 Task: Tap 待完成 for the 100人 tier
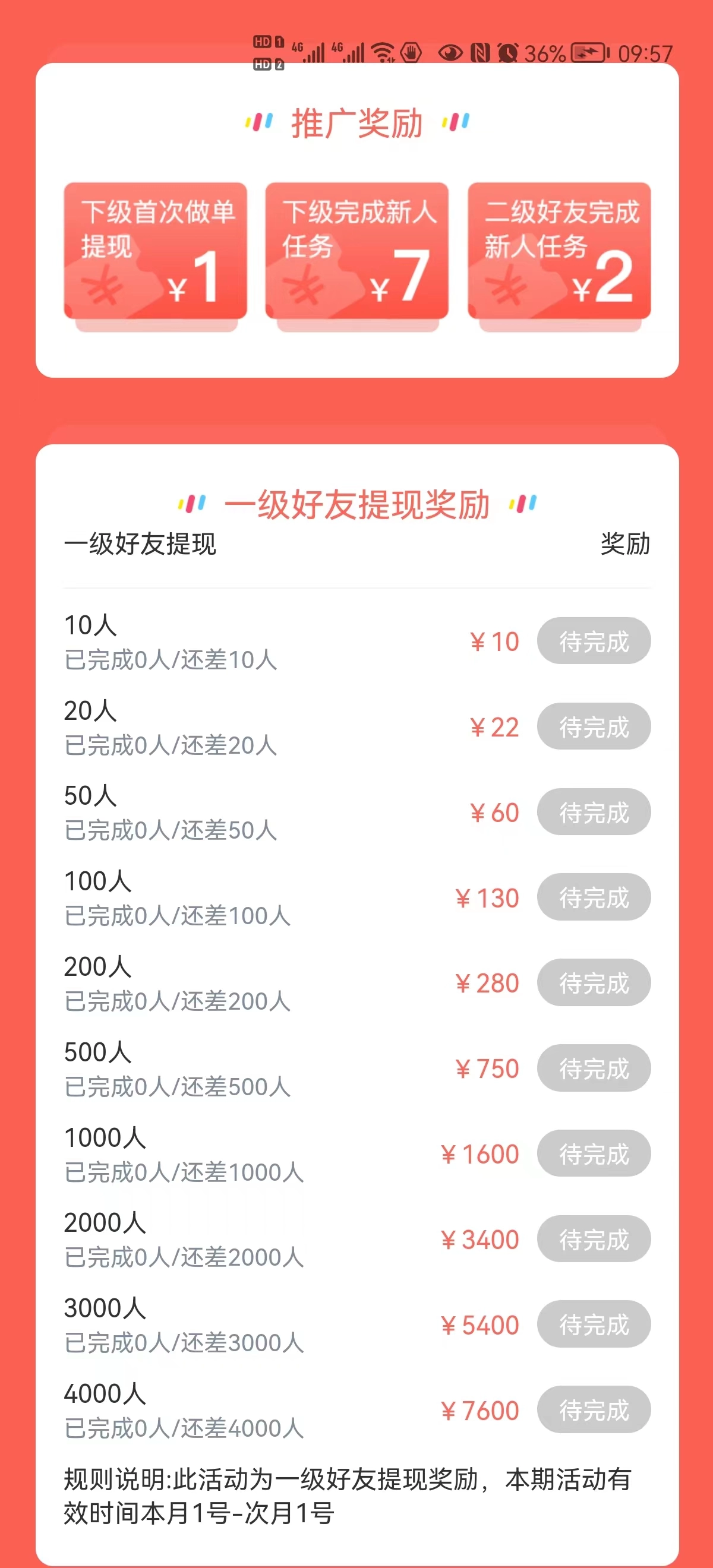[x=594, y=897]
